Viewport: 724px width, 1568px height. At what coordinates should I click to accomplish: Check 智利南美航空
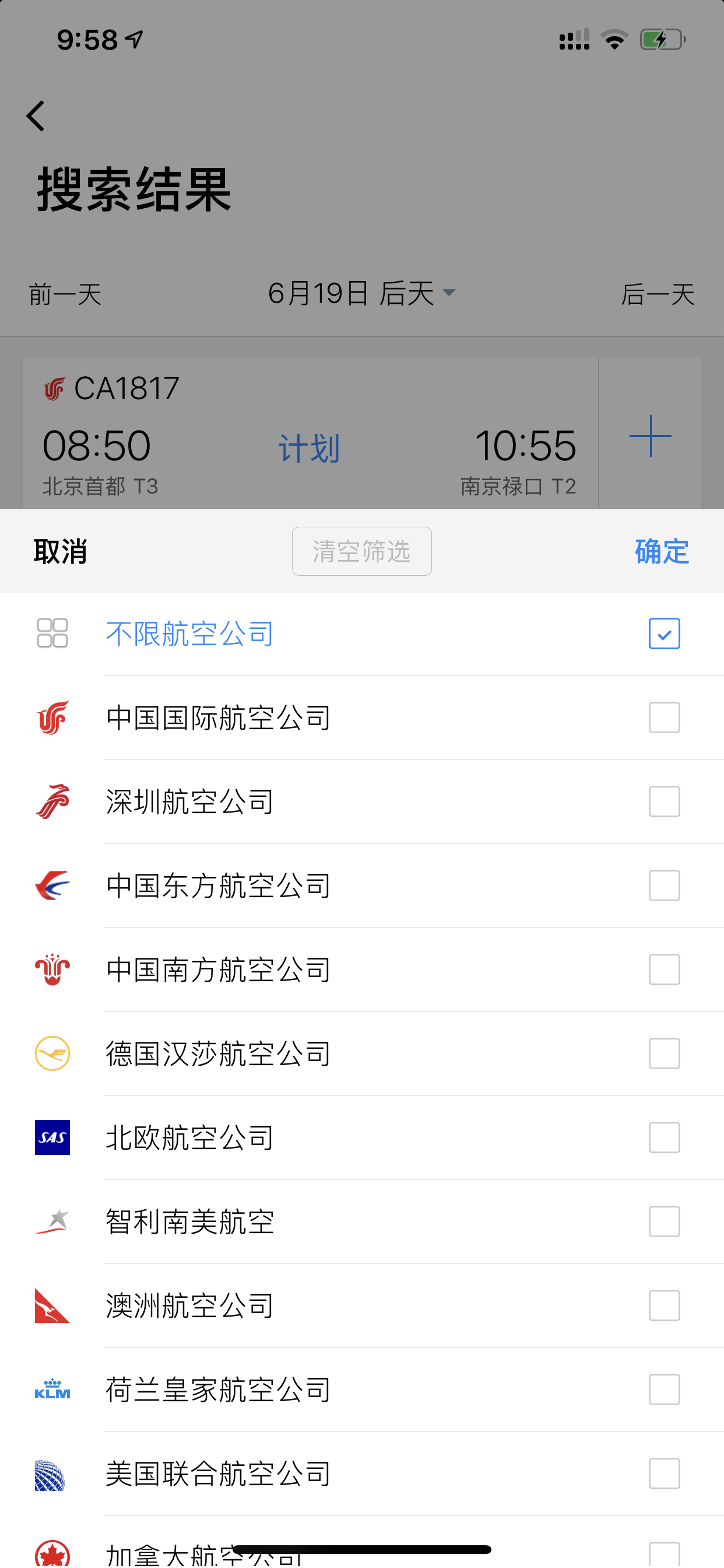(665, 1221)
